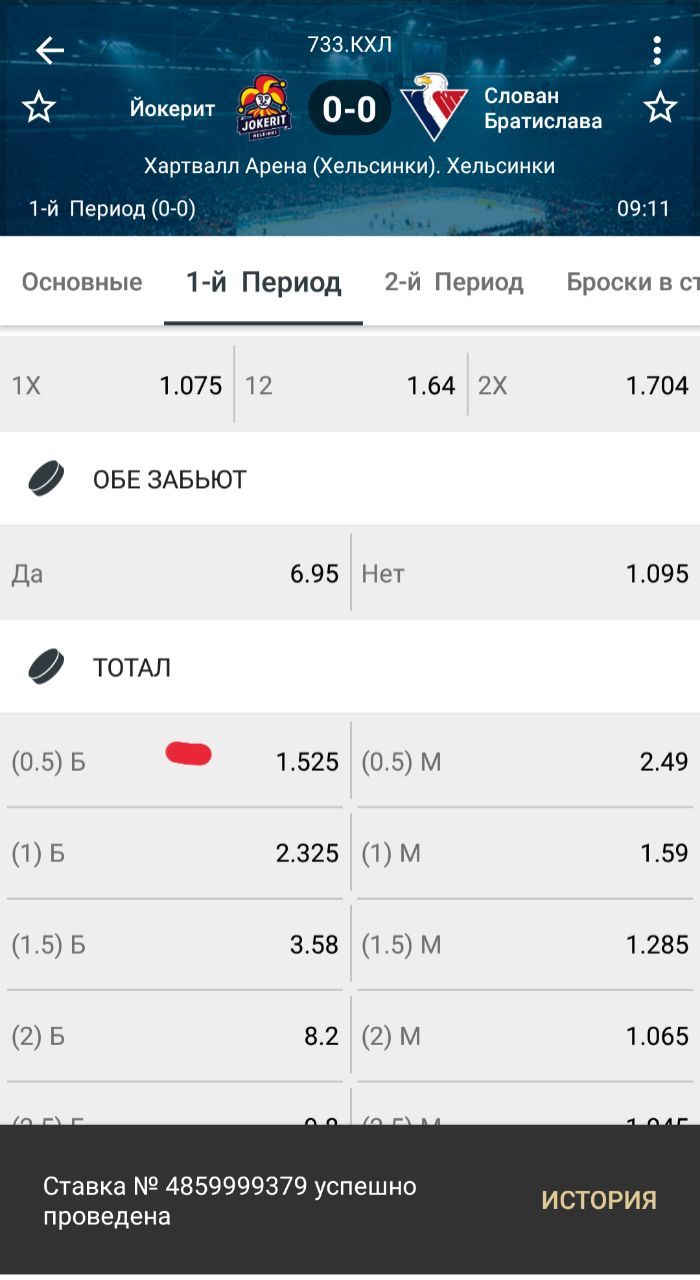Choose total (0.5) М at 2.49
This screenshot has width=700, height=1280.
tap(525, 762)
